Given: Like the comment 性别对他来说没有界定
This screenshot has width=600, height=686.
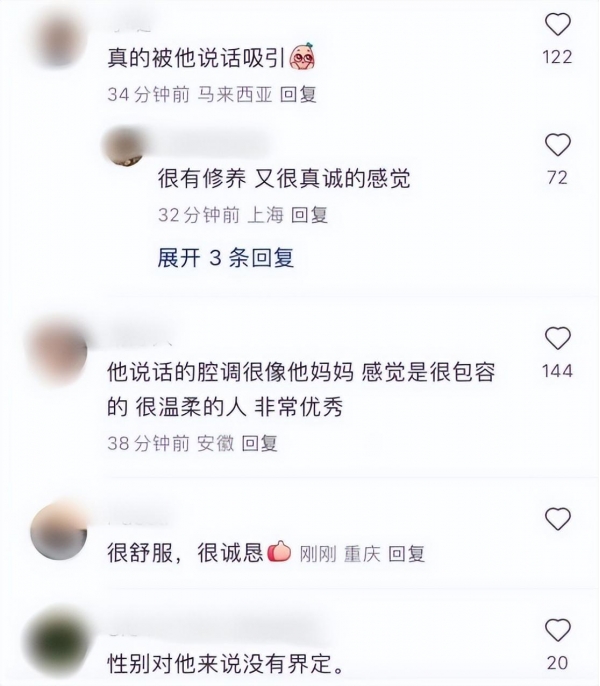Looking at the screenshot, I should (x=557, y=629).
